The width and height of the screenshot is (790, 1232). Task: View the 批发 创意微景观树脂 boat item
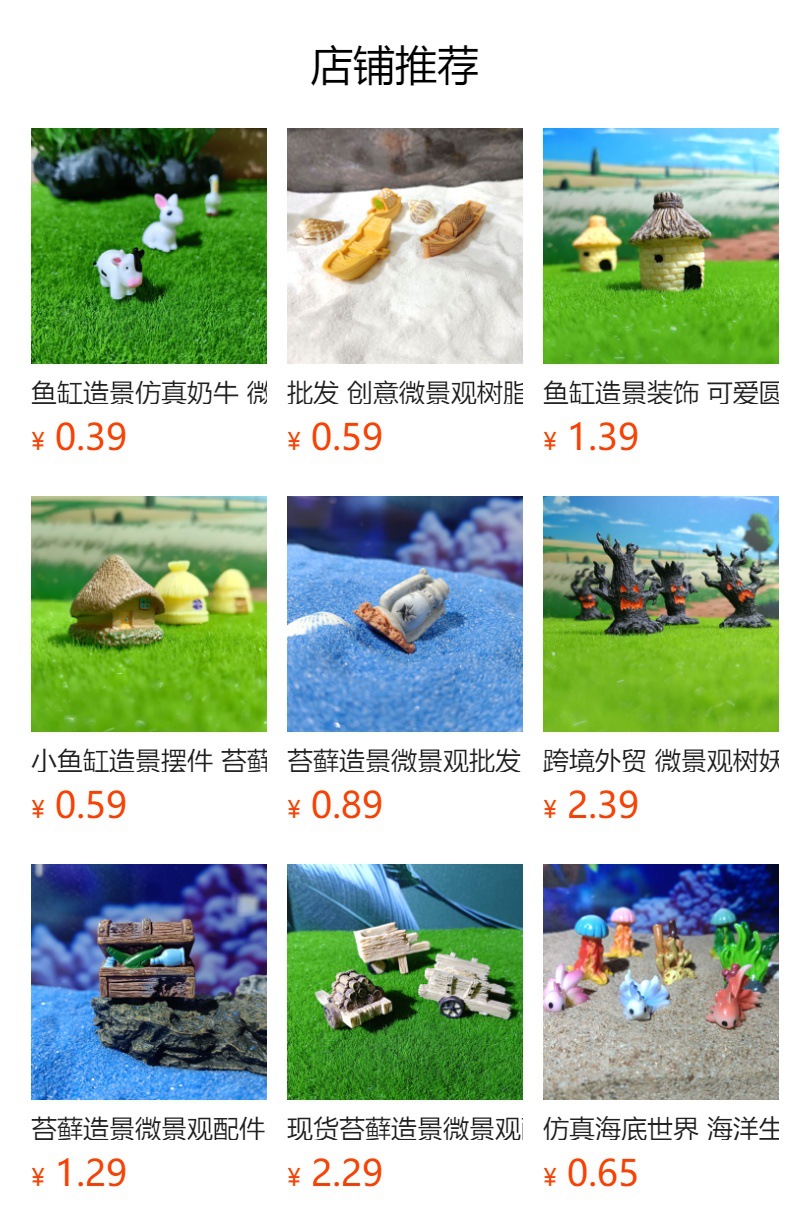pyautogui.click(x=404, y=246)
